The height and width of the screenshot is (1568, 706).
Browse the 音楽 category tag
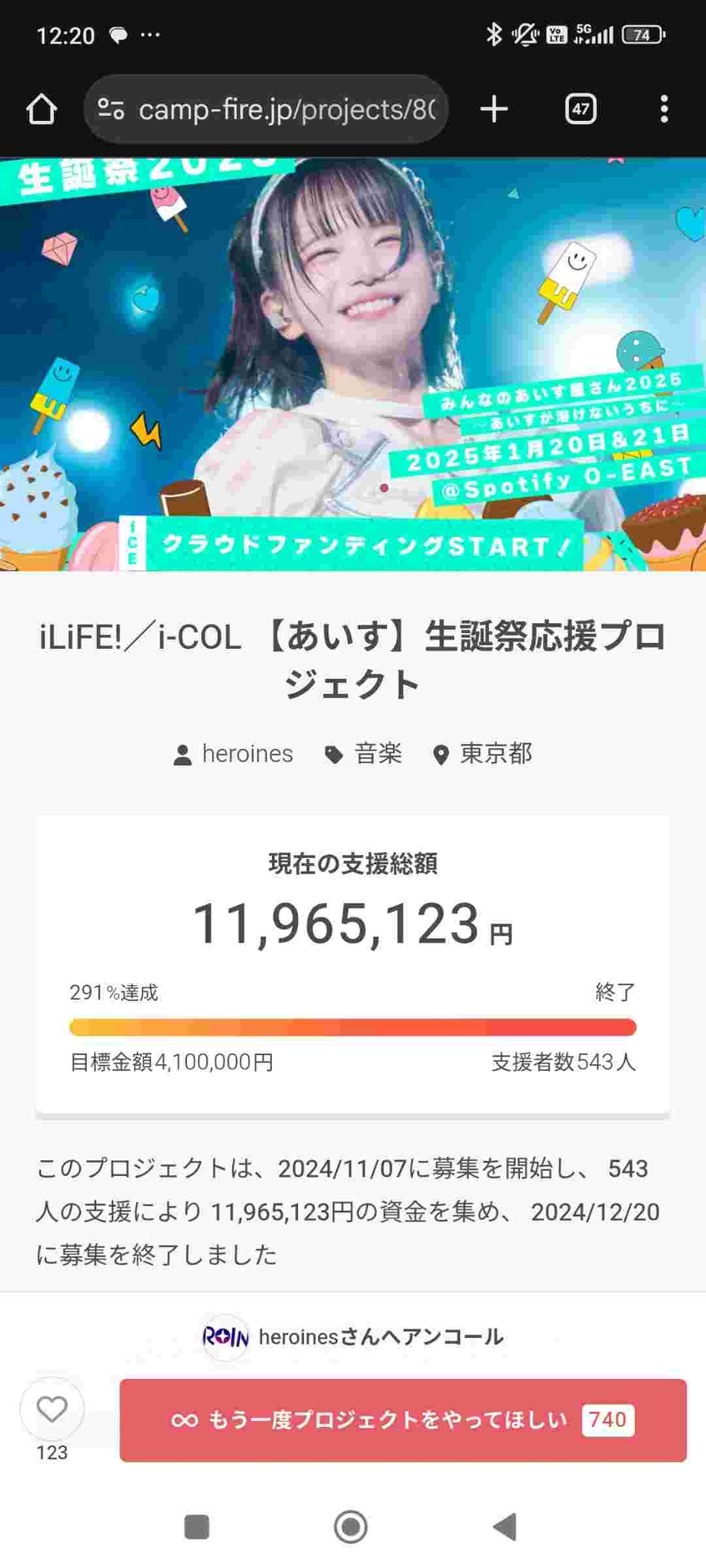point(363,754)
